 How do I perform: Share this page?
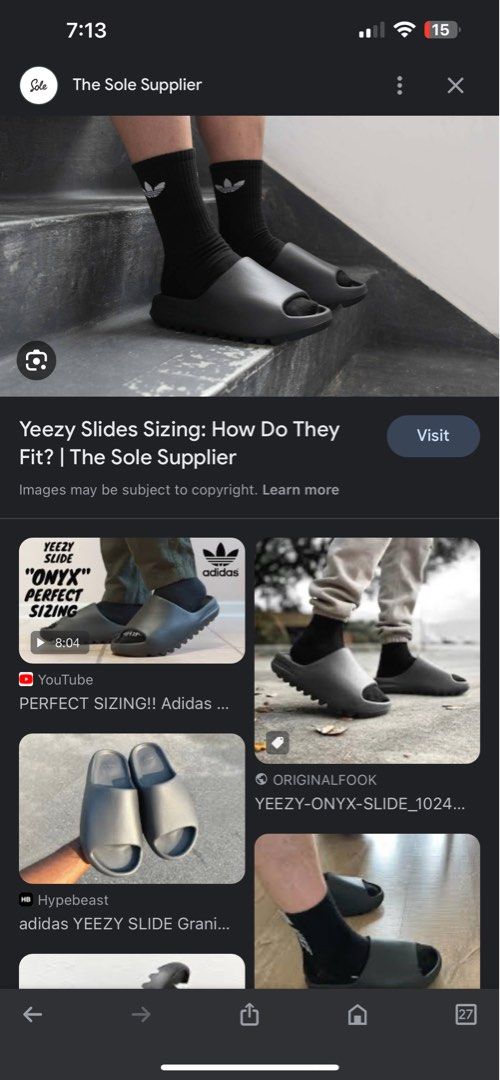click(249, 1014)
